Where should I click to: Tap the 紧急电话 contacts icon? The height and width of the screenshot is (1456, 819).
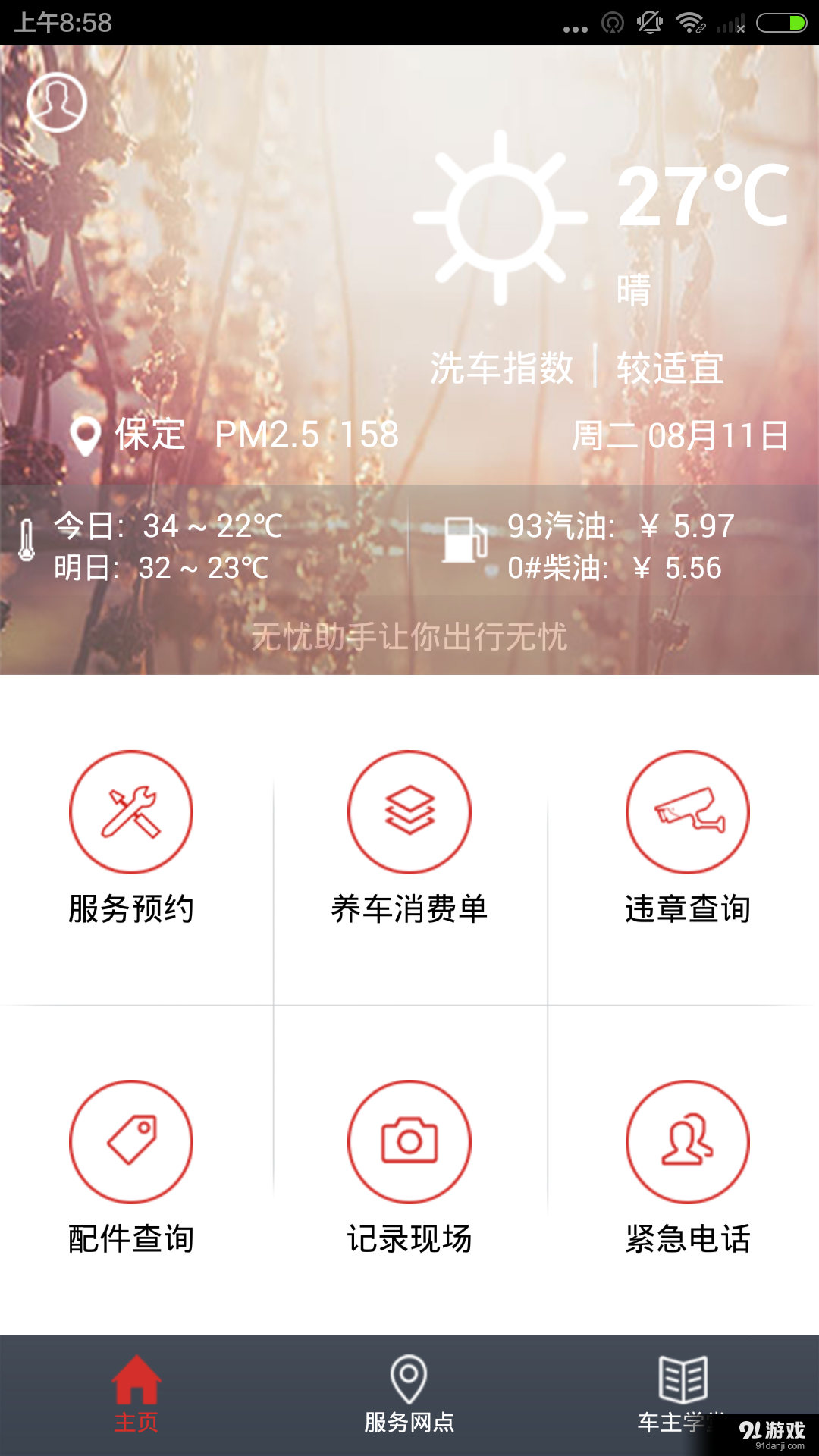point(687,1141)
